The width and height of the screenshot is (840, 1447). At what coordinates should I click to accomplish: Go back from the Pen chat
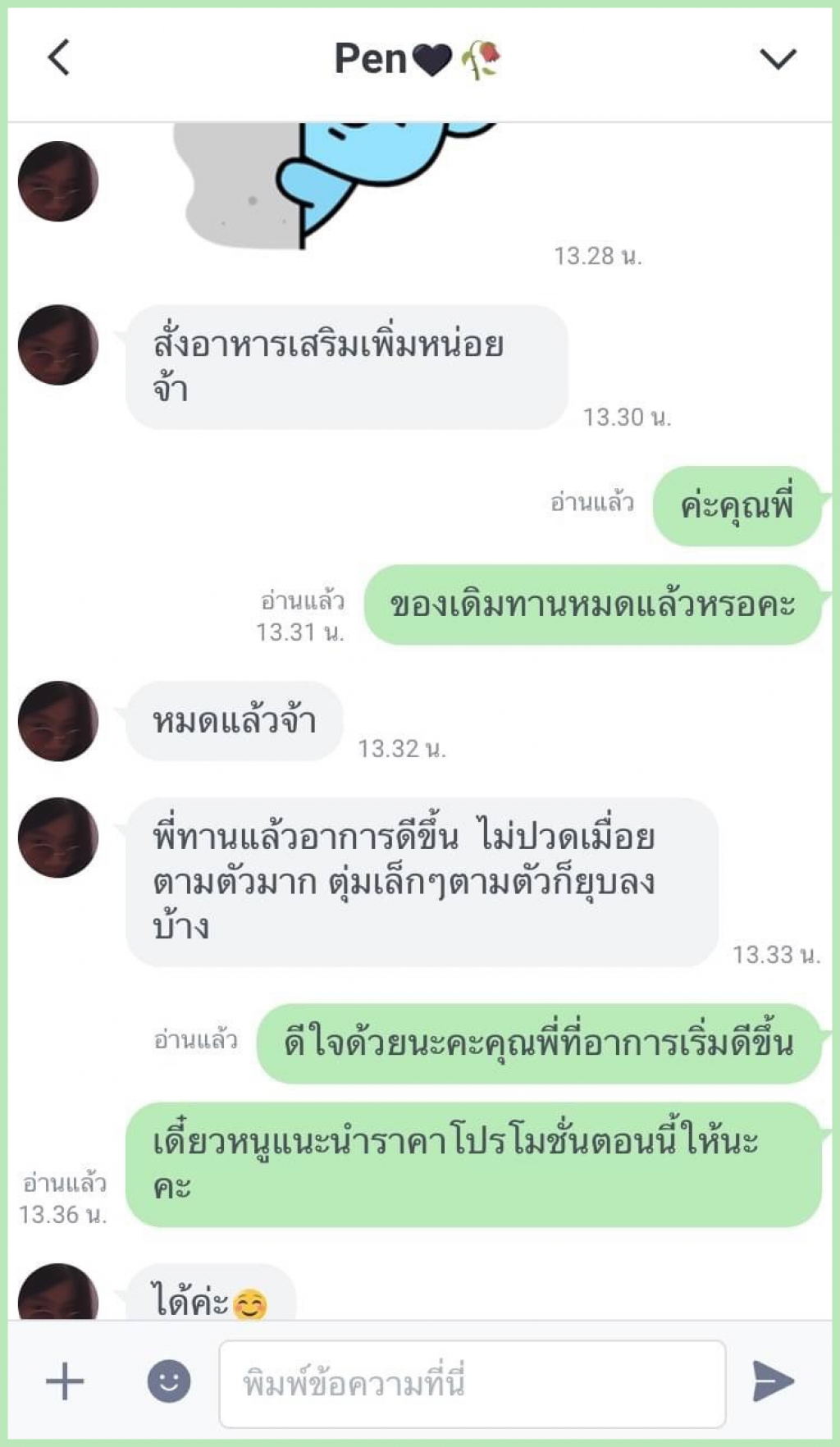[59, 58]
